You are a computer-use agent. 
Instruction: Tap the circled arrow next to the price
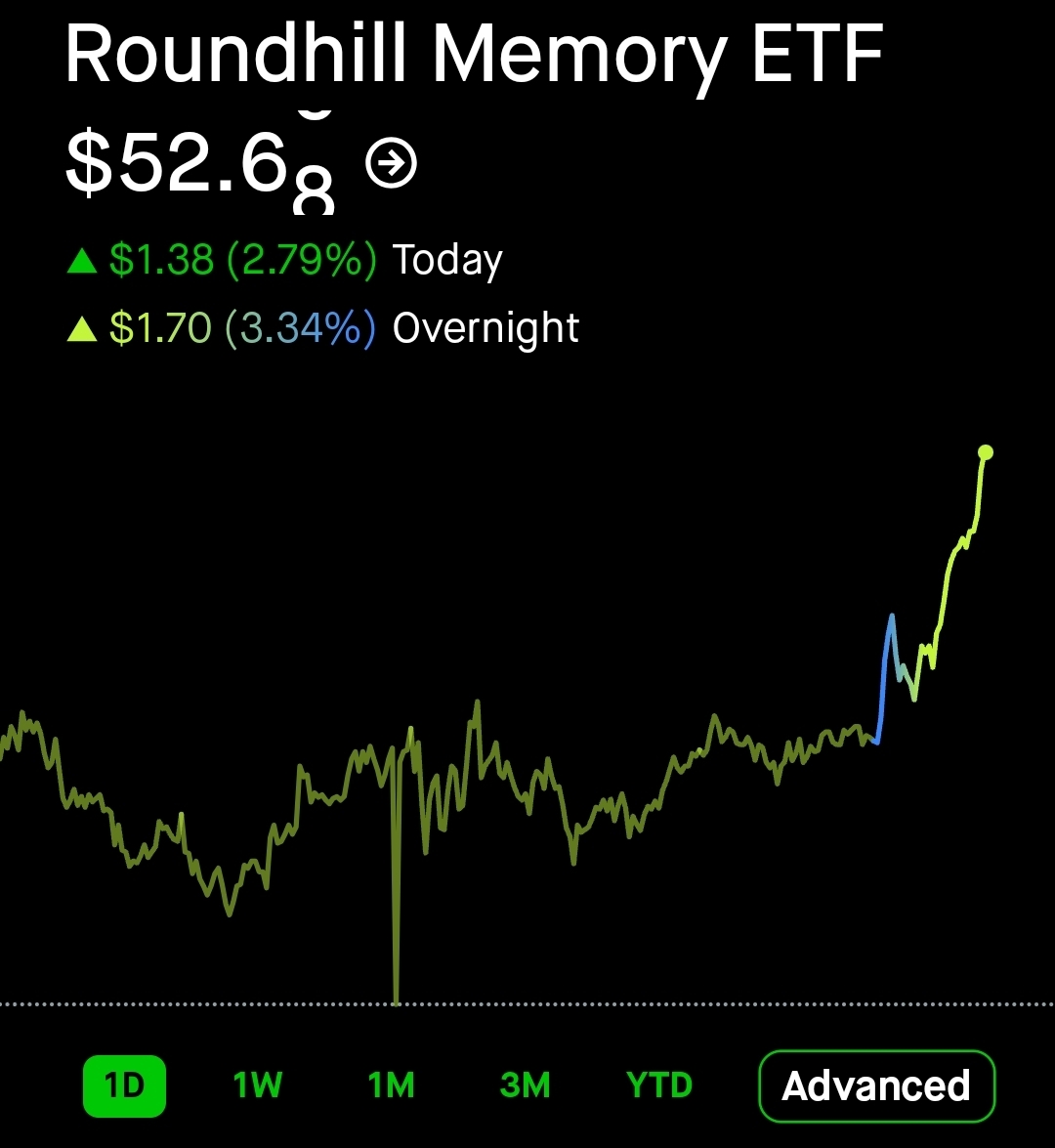pyautogui.click(x=391, y=162)
